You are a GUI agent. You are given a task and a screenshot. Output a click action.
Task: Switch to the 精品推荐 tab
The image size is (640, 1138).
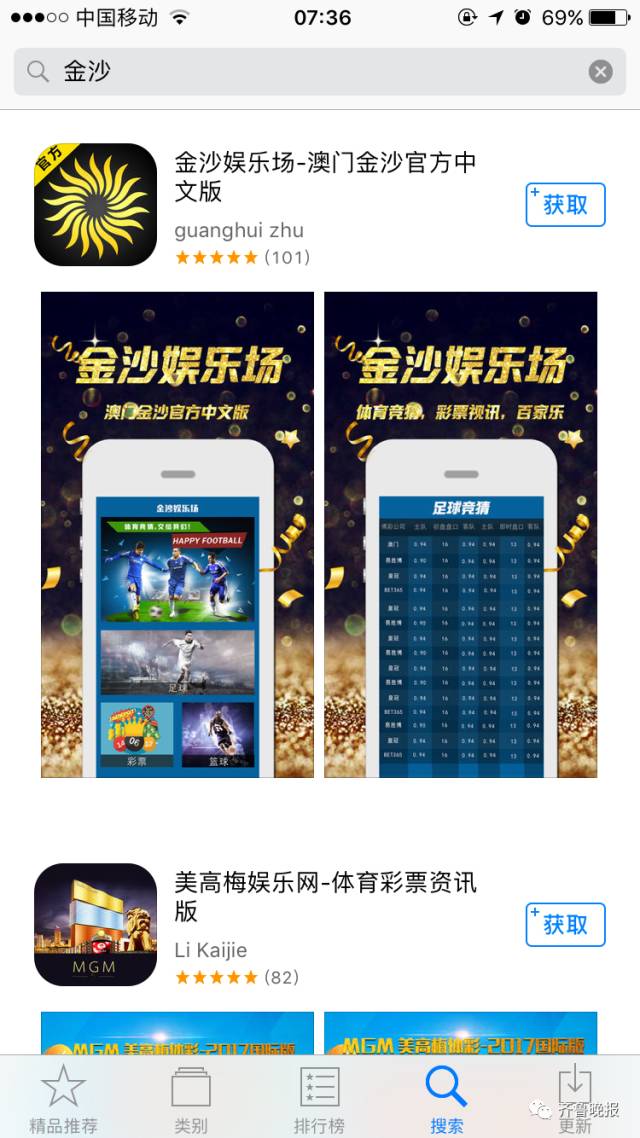[63, 1098]
